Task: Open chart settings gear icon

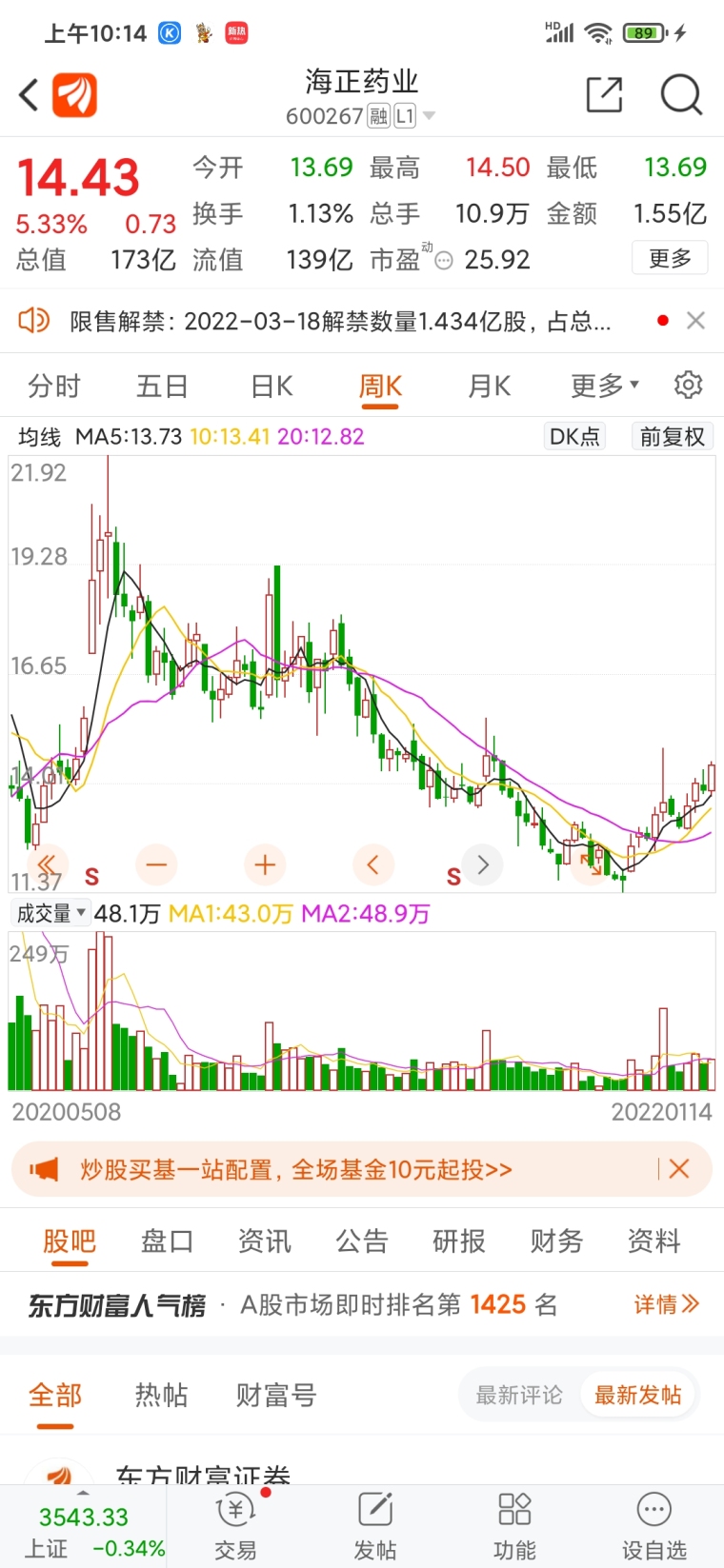Action: pyautogui.click(x=688, y=385)
